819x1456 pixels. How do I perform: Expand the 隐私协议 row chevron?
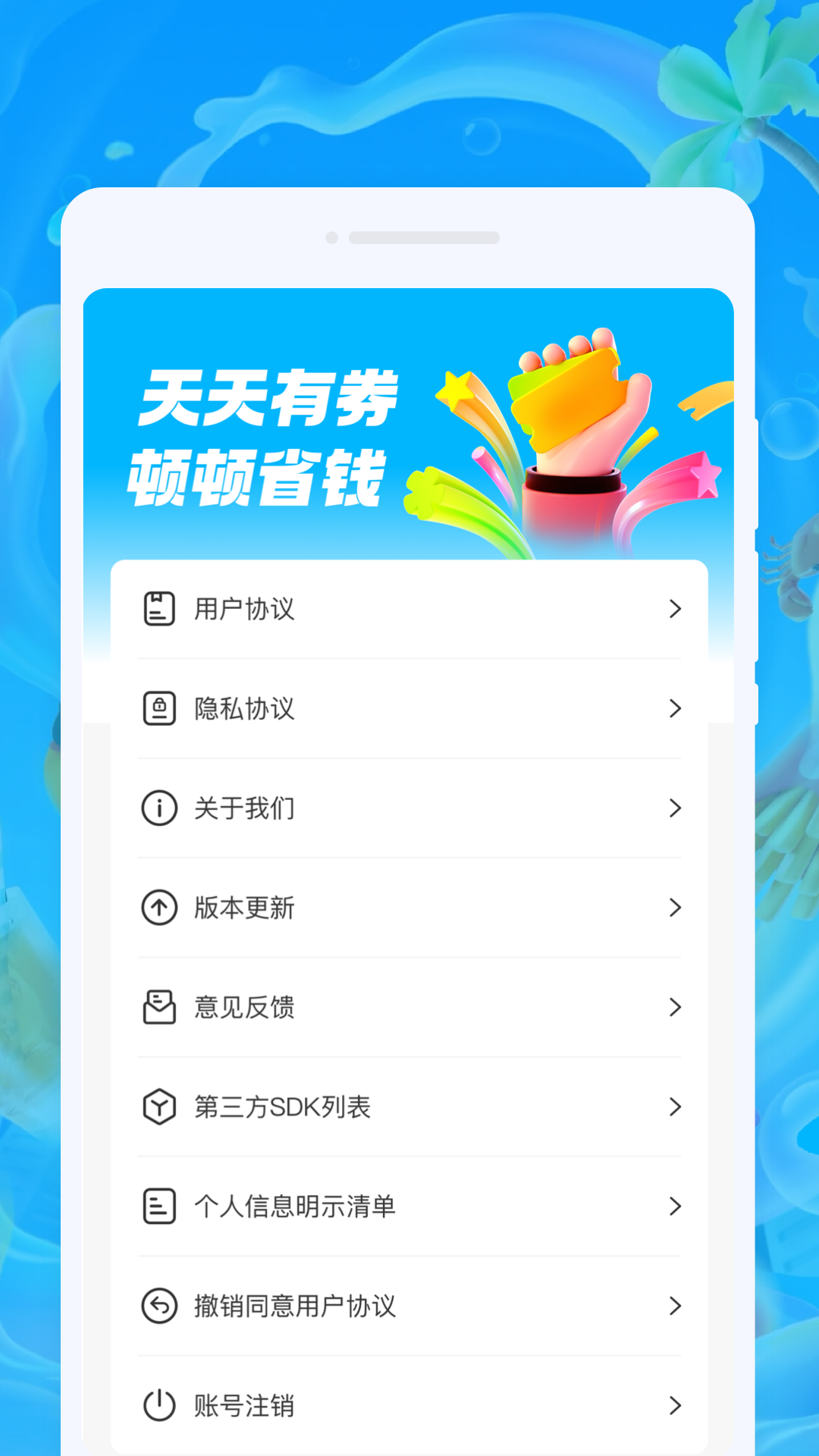(x=675, y=708)
